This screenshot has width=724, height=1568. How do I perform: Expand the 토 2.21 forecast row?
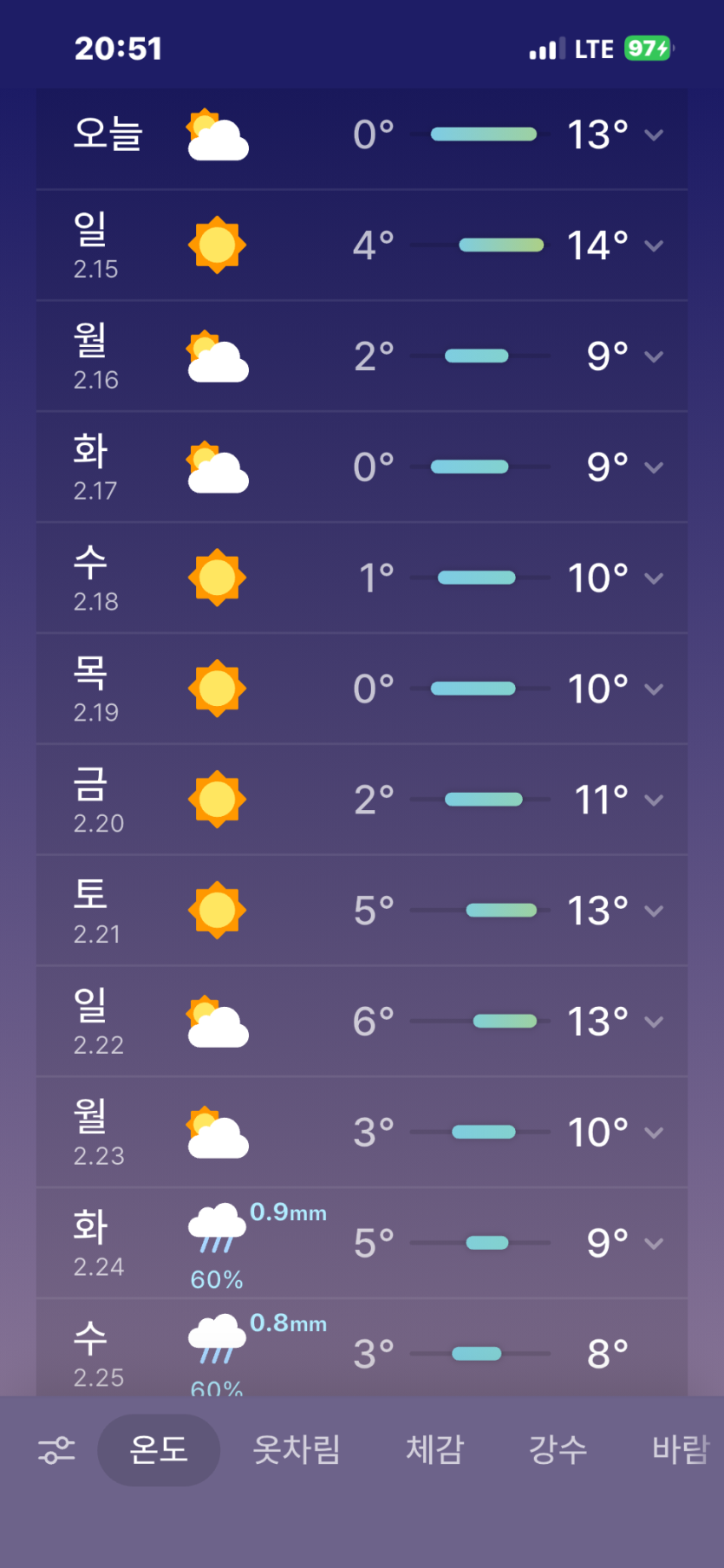[x=654, y=911]
